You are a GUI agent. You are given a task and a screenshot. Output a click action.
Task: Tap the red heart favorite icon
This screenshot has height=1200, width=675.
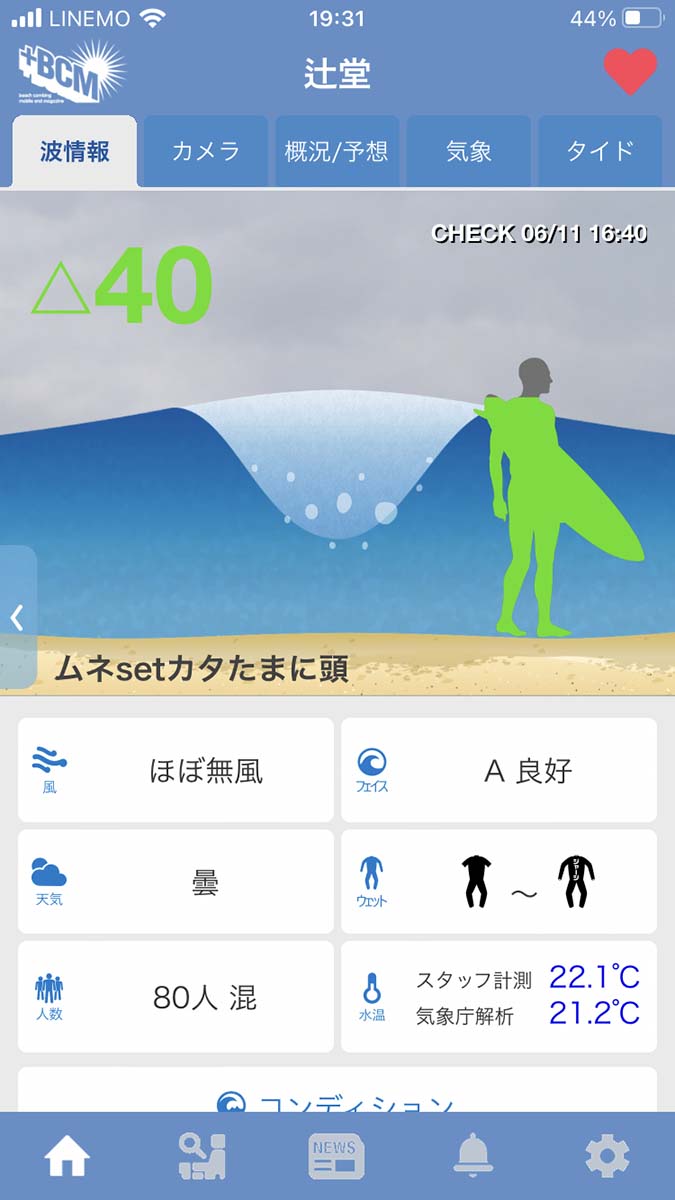630,72
